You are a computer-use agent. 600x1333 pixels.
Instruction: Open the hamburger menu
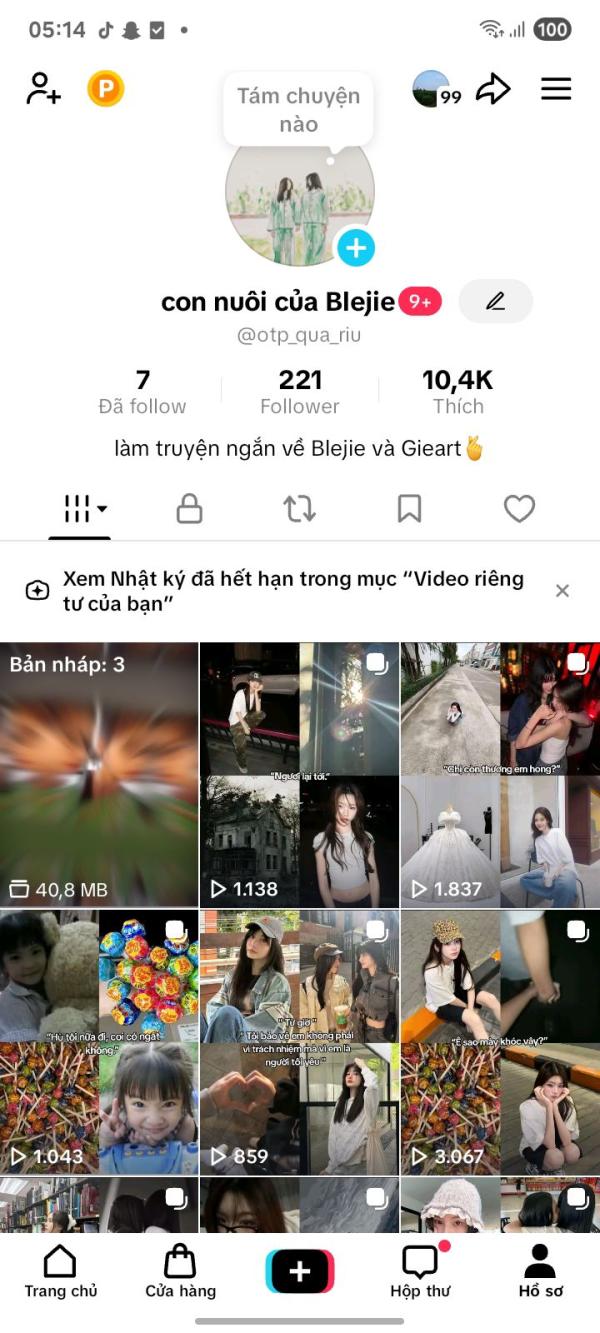[556, 89]
